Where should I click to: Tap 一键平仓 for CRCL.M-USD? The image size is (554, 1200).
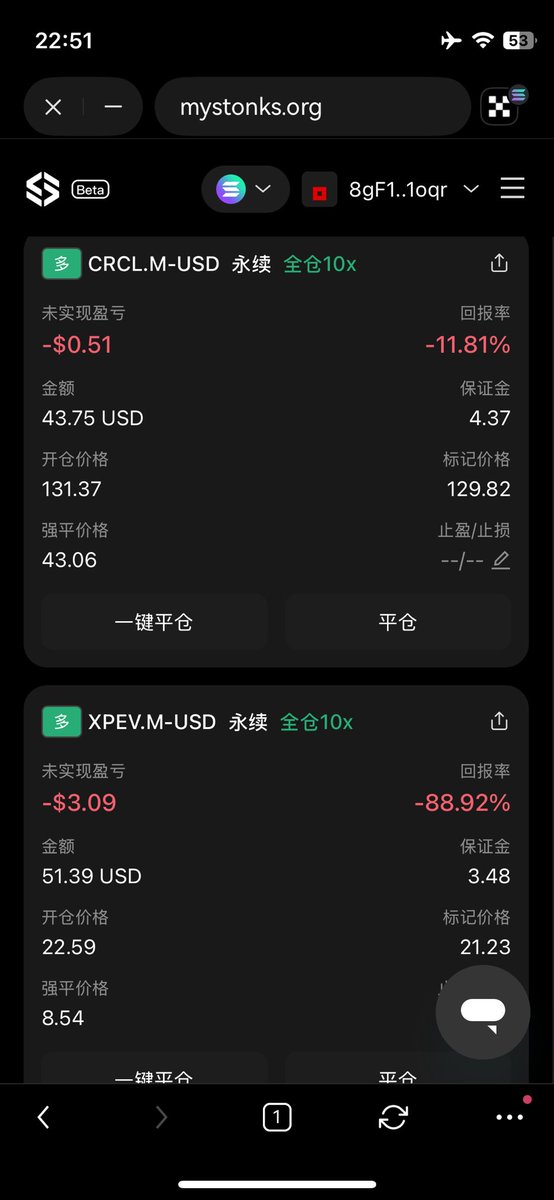click(x=154, y=622)
